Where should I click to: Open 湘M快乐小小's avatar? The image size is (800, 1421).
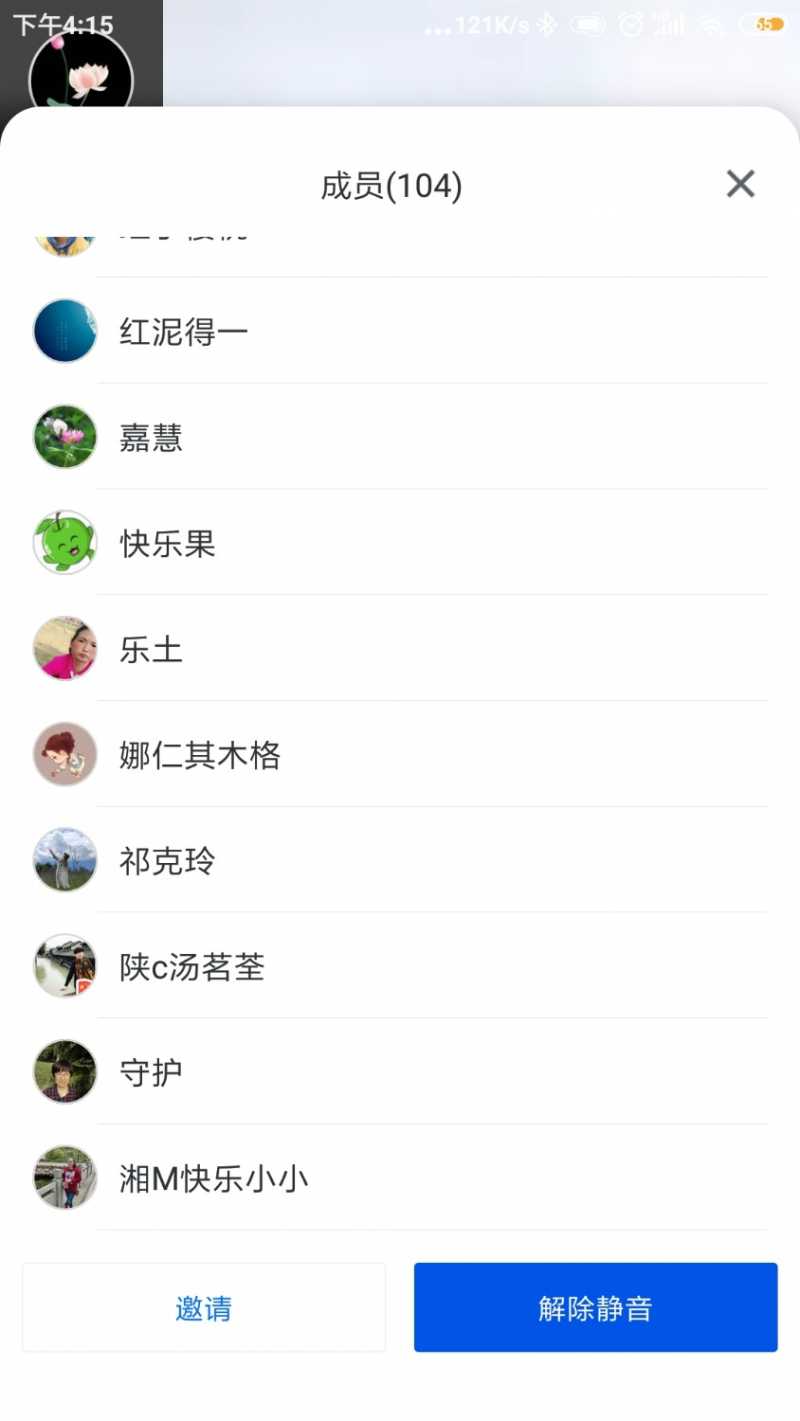64,1177
